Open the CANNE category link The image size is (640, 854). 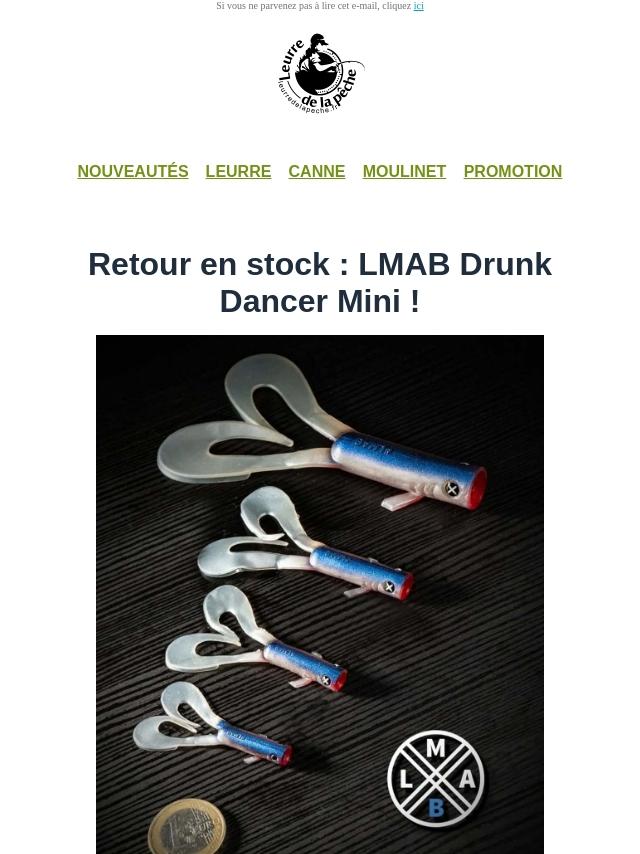point(316,172)
